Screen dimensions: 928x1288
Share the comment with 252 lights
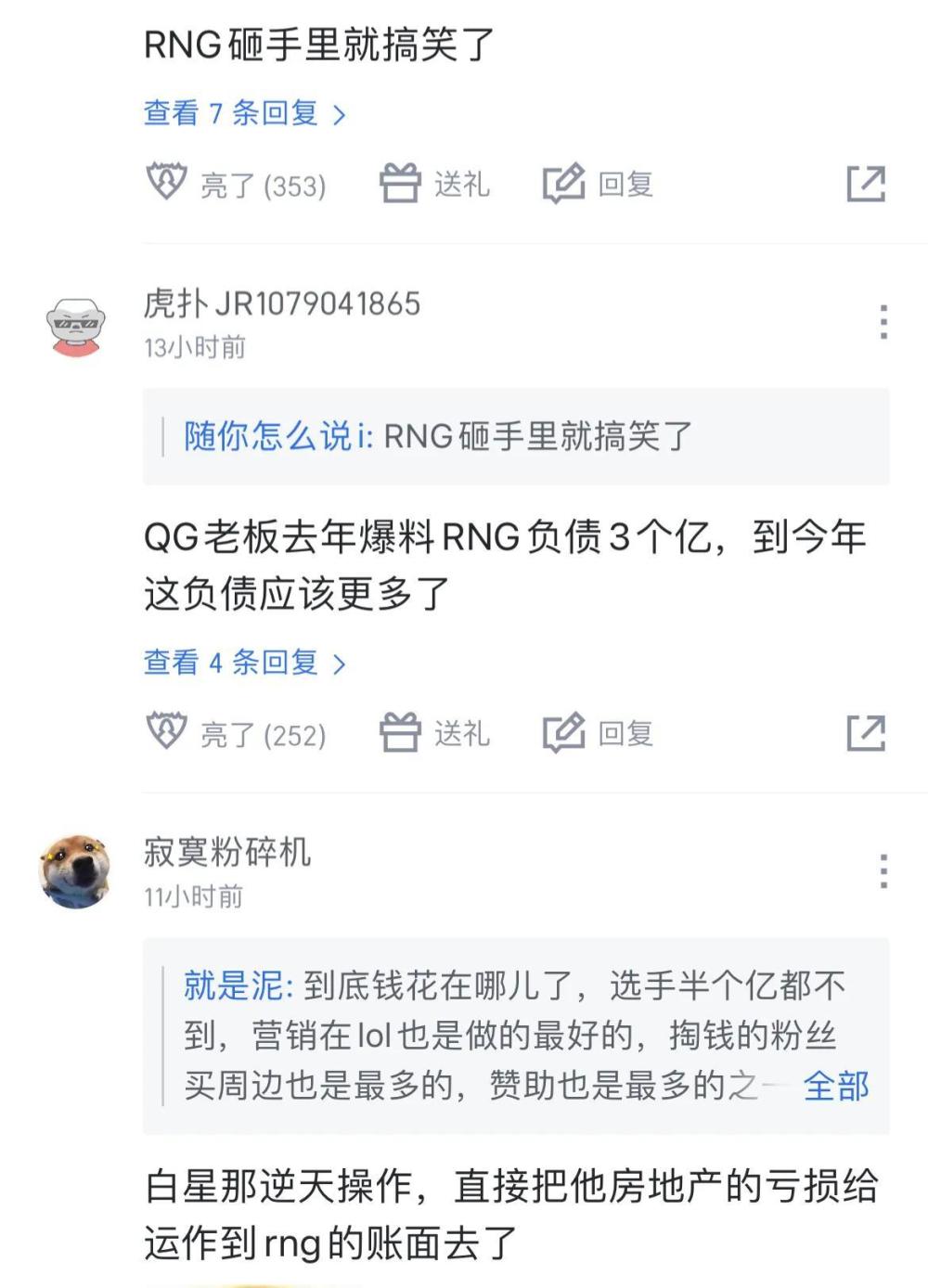(x=866, y=733)
